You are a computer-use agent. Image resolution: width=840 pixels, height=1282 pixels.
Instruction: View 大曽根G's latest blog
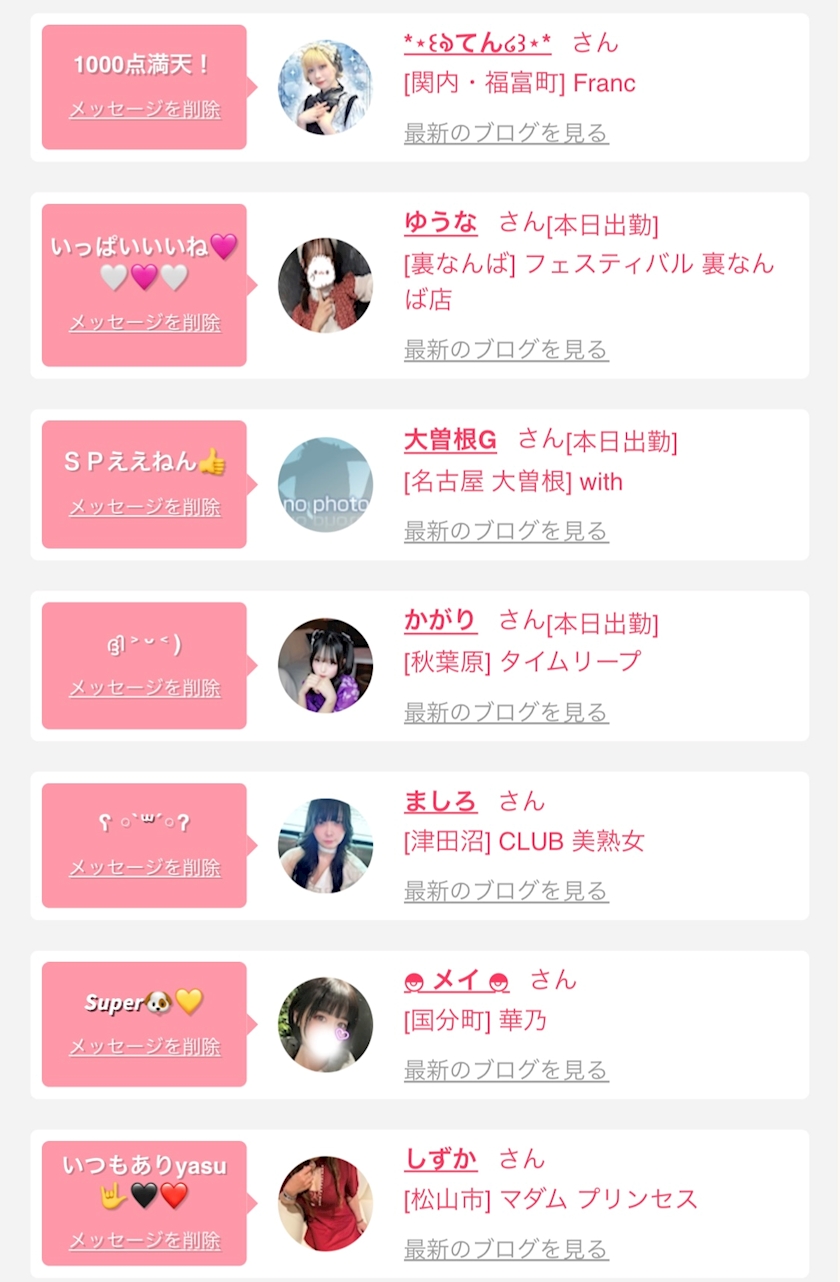click(x=506, y=531)
